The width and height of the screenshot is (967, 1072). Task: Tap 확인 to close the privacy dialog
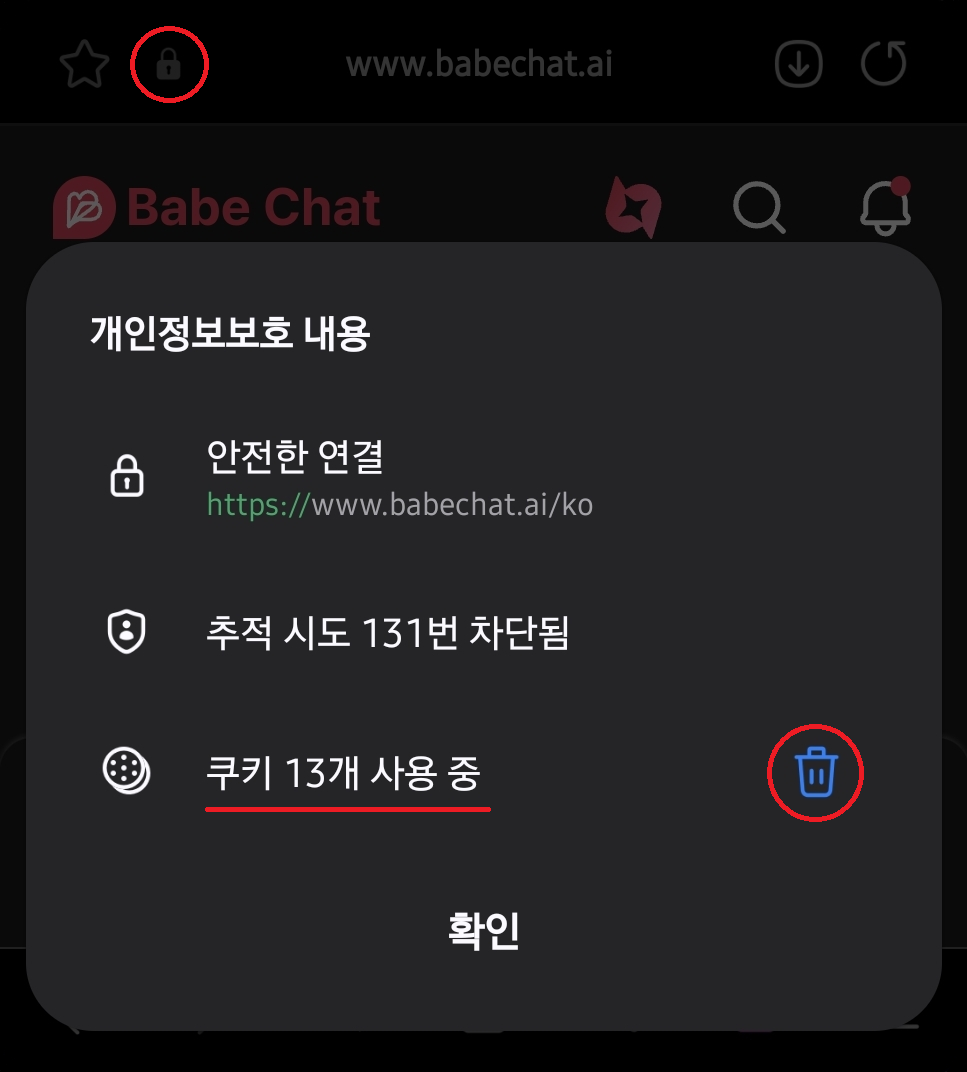pos(483,931)
